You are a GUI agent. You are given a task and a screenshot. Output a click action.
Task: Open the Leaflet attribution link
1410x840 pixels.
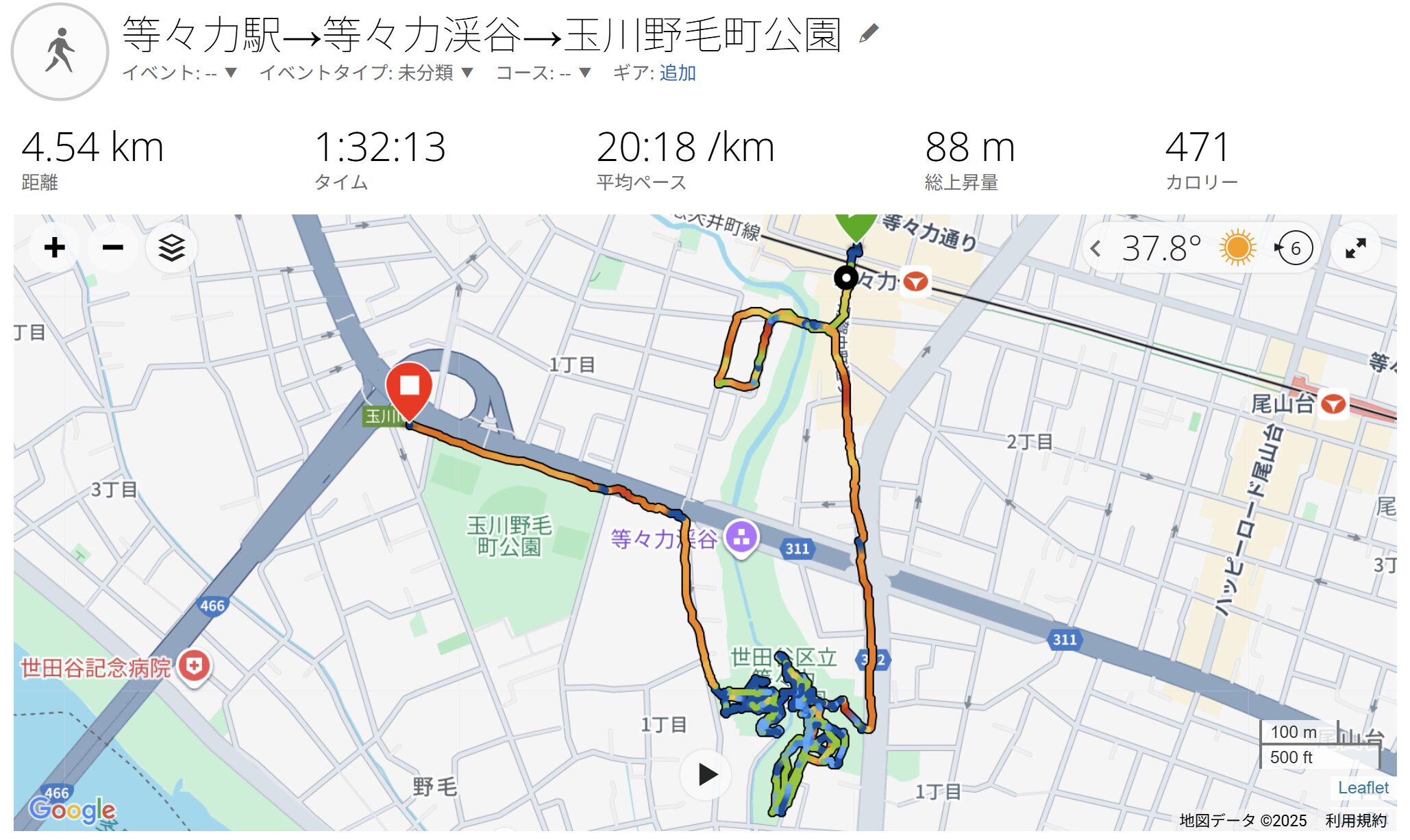click(x=1363, y=788)
